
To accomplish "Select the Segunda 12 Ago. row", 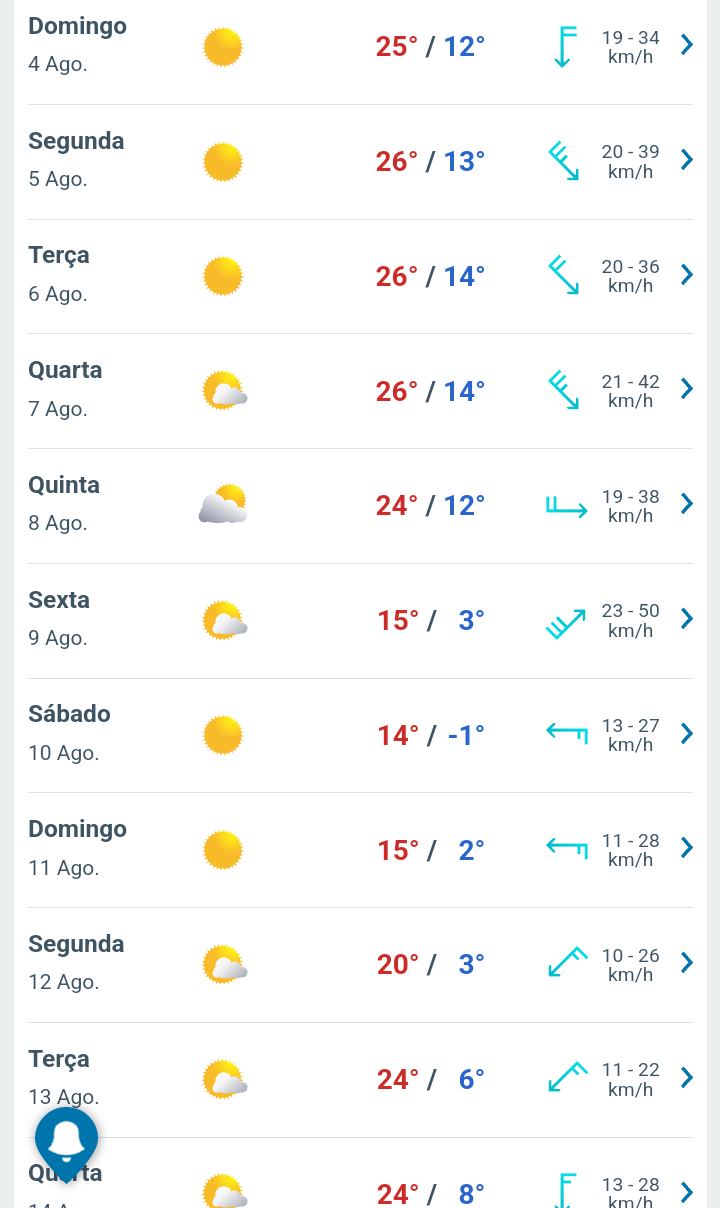I will pyautogui.click(x=360, y=965).
